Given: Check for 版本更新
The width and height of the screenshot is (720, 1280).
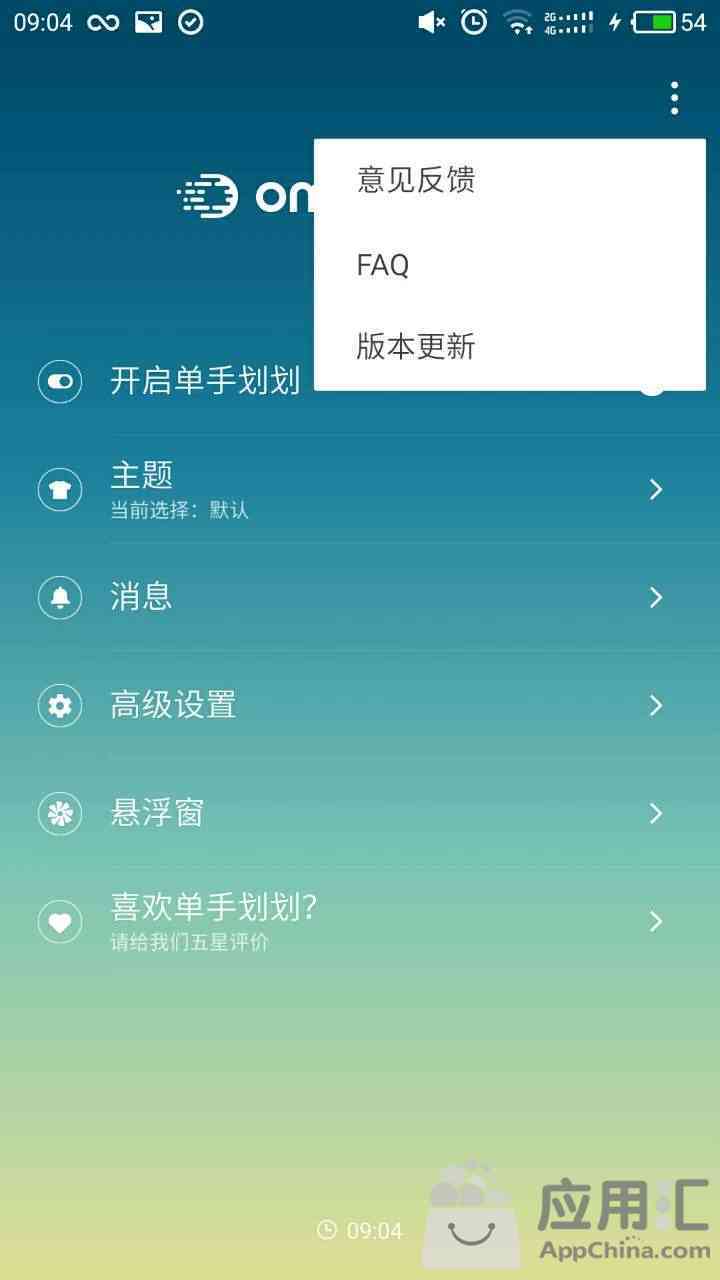Looking at the screenshot, I should [416, 347].
